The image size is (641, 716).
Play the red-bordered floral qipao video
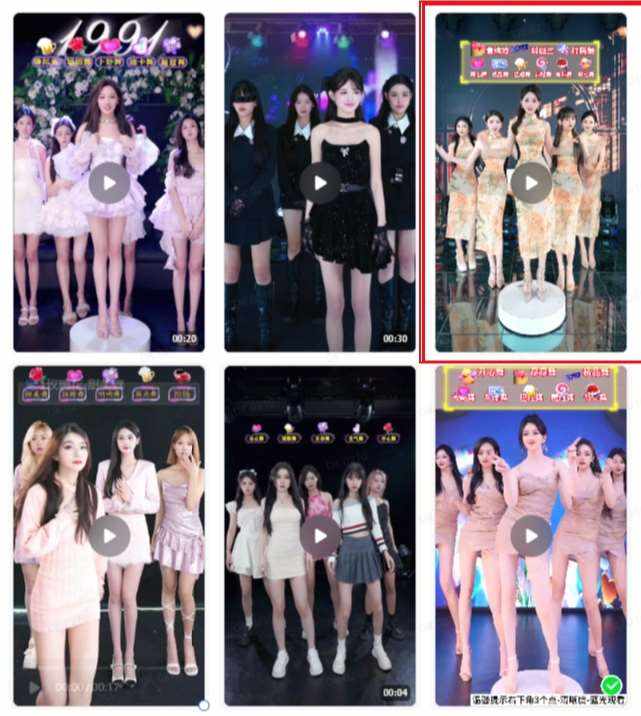(531, 183)
